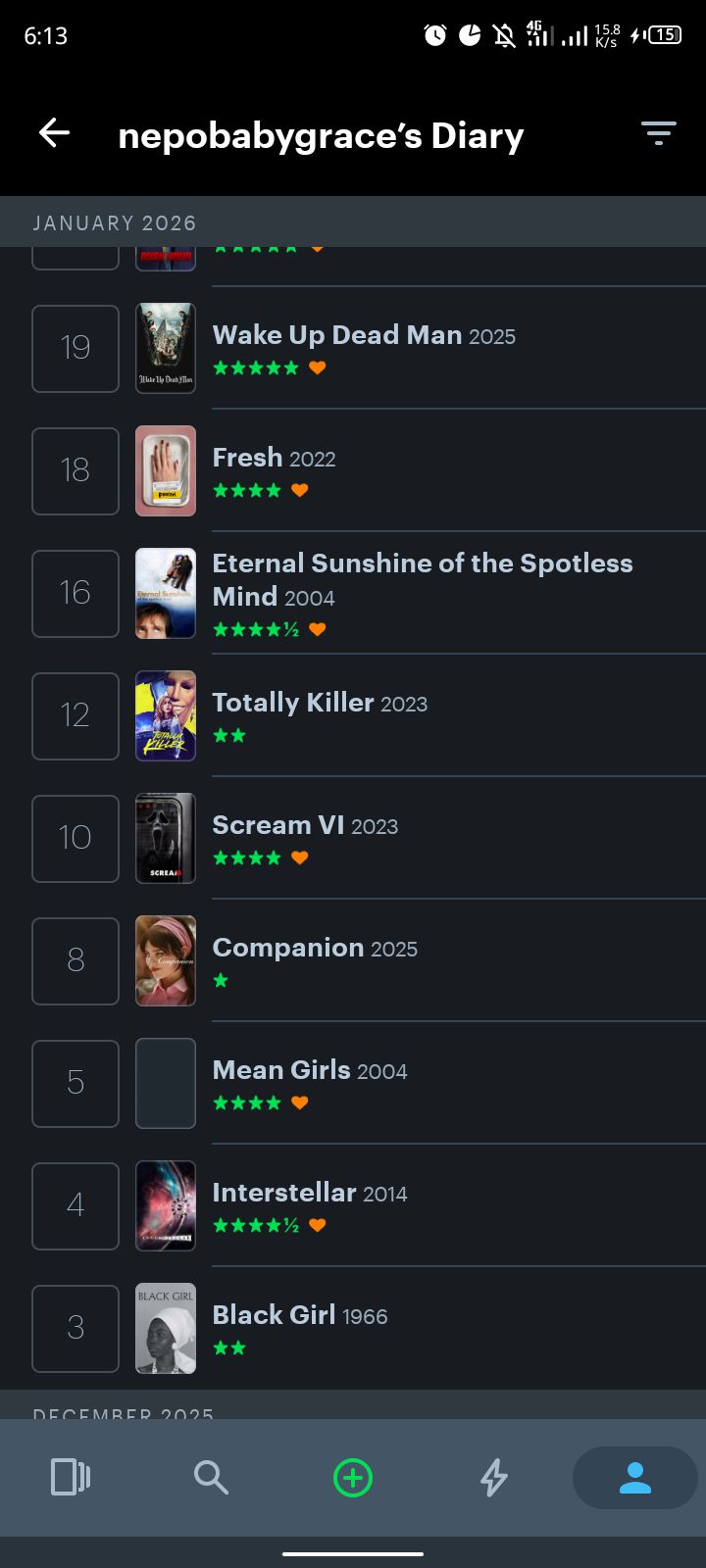Open the Totally Killer diary entry
This screenshot has height=1568, width=706.
[320, 704]
